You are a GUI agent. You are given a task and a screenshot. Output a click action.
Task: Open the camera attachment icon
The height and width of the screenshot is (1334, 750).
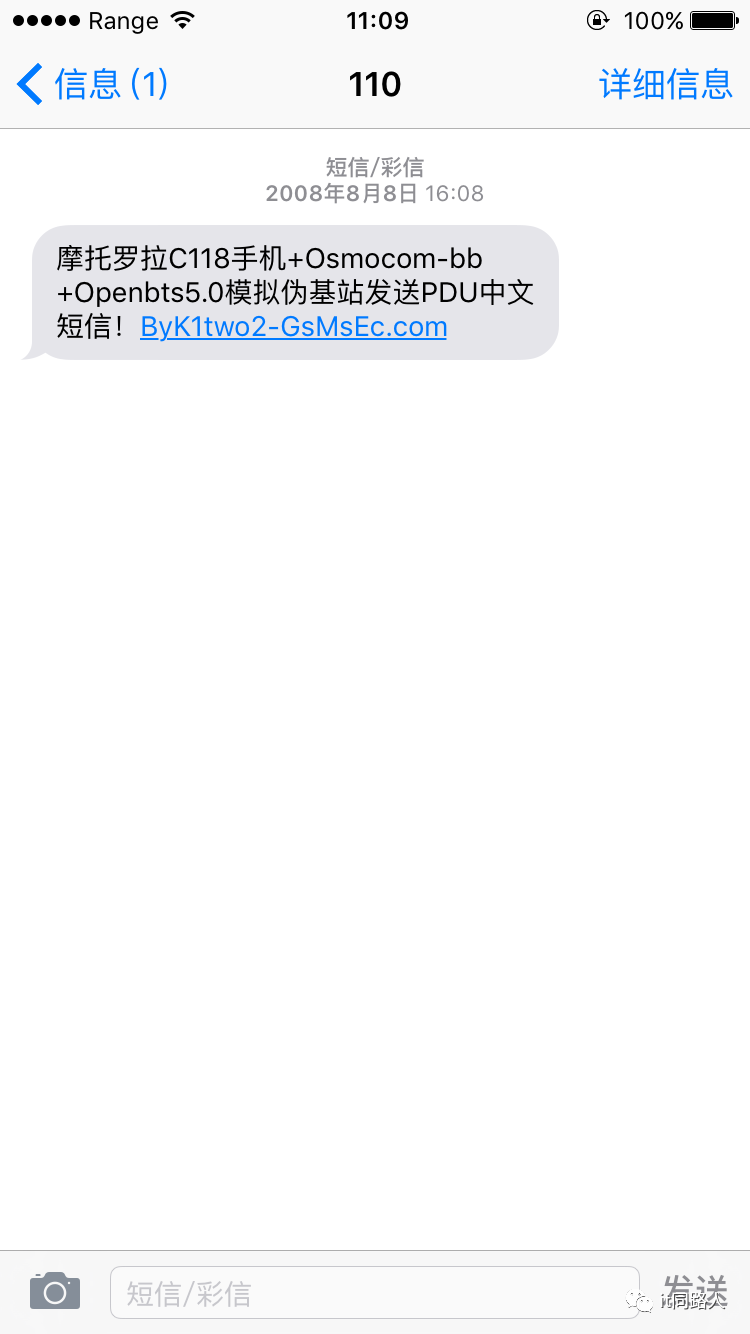click(x=55, y=1291)
